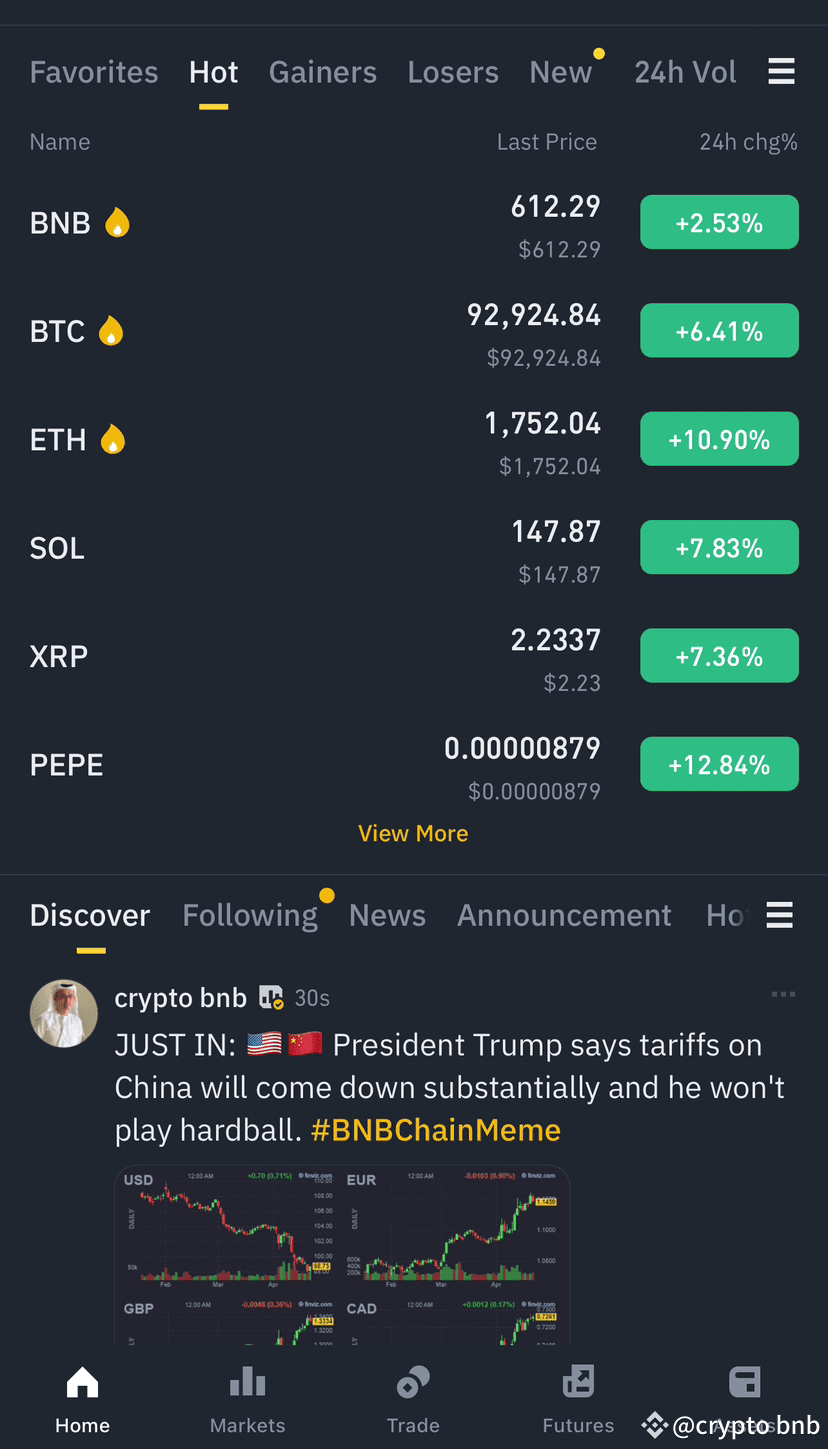828x1449 pixels.
Task: Toggle ETH's +10.90% change button
Action: [719, 438]
